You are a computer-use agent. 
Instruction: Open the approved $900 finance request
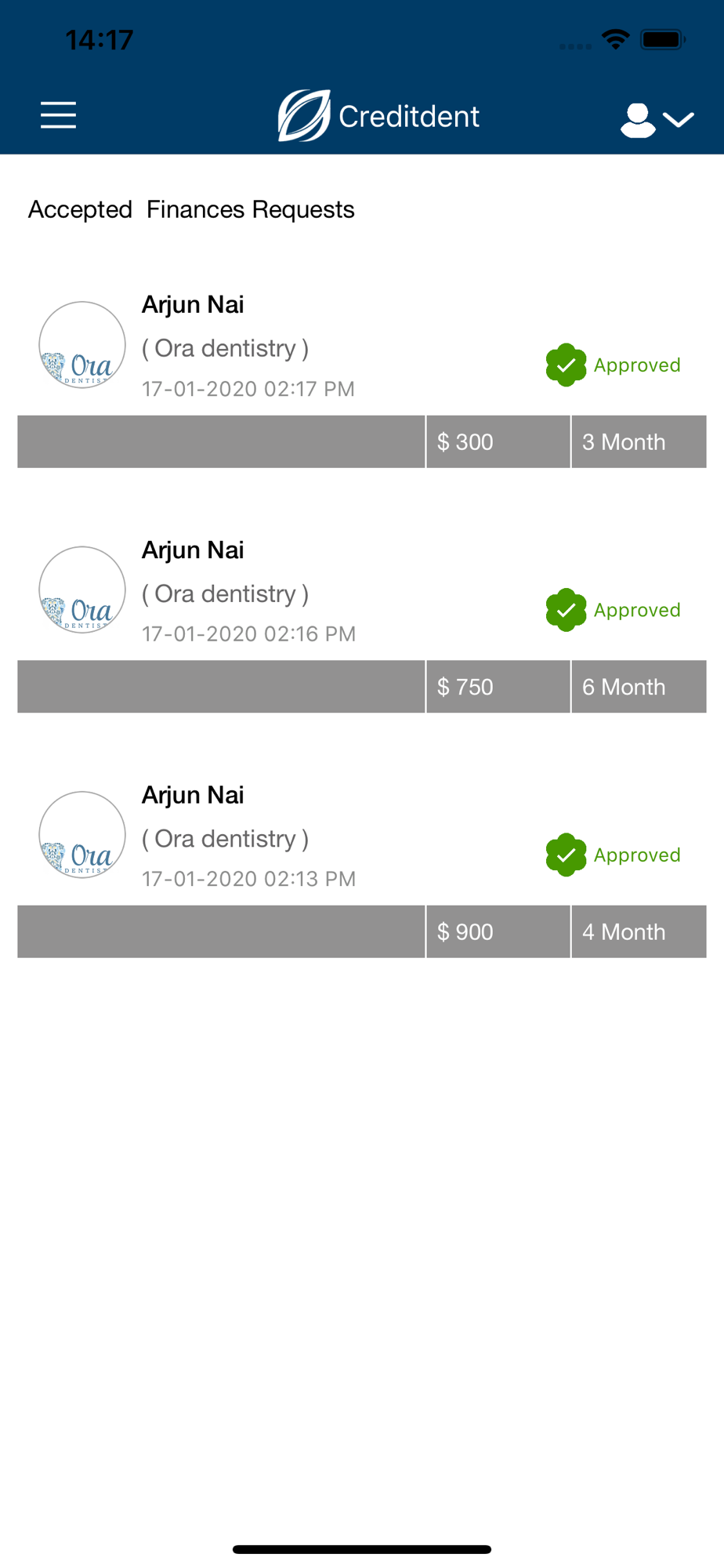pos(362,868)
